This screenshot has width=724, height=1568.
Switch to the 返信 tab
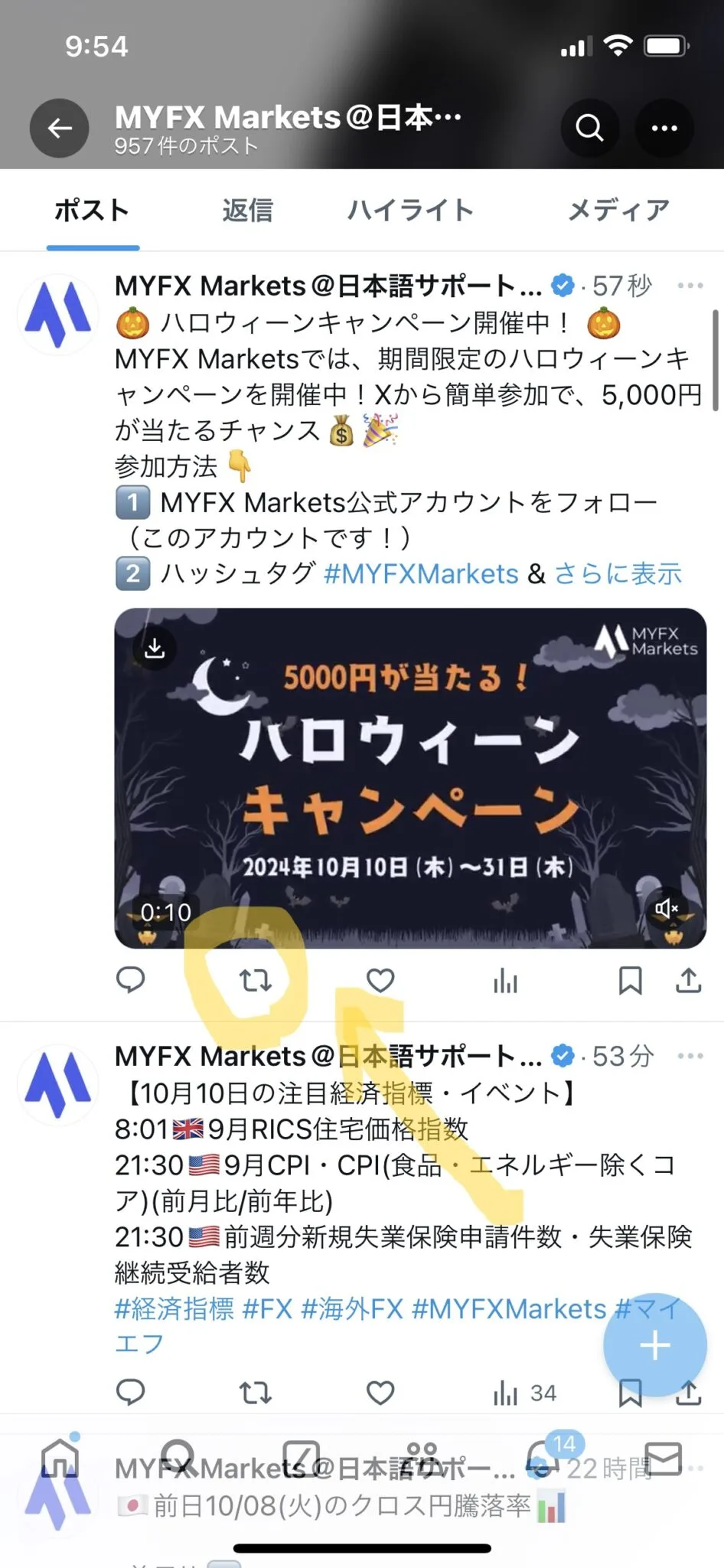coord(247,210)
